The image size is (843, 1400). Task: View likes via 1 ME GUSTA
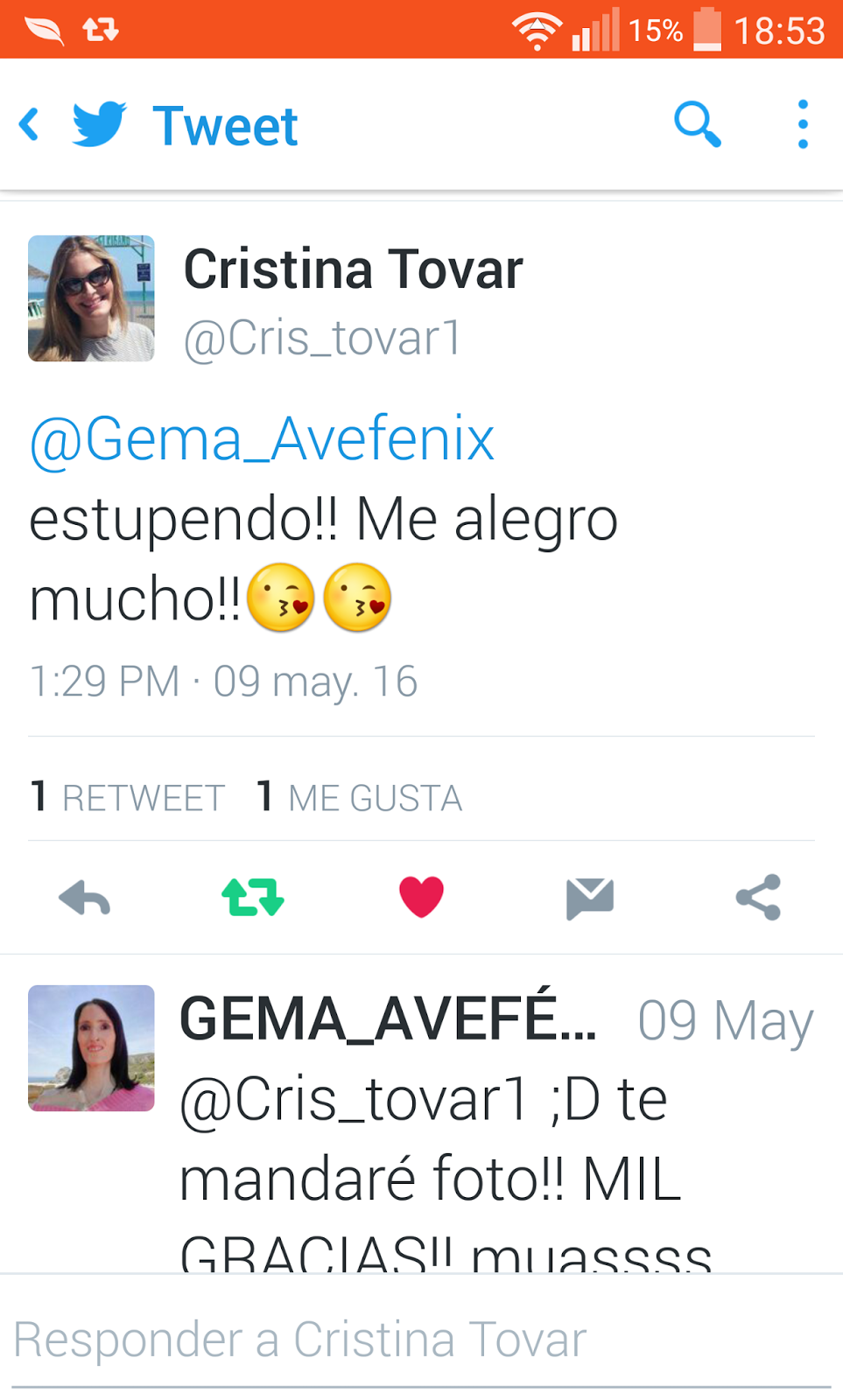click(359, 797)
